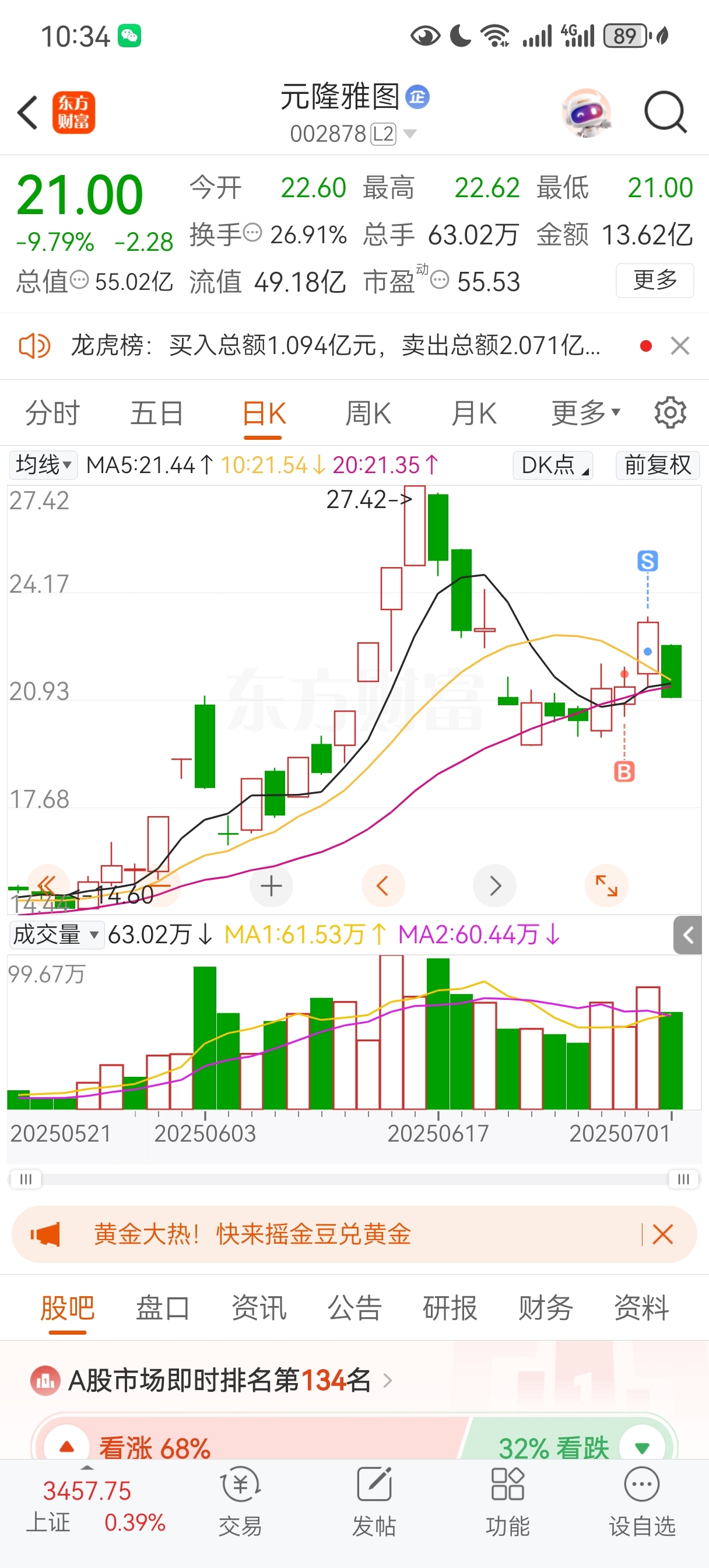
Task: Go back using the top-left arrow
Action: [x=27, y=113]
